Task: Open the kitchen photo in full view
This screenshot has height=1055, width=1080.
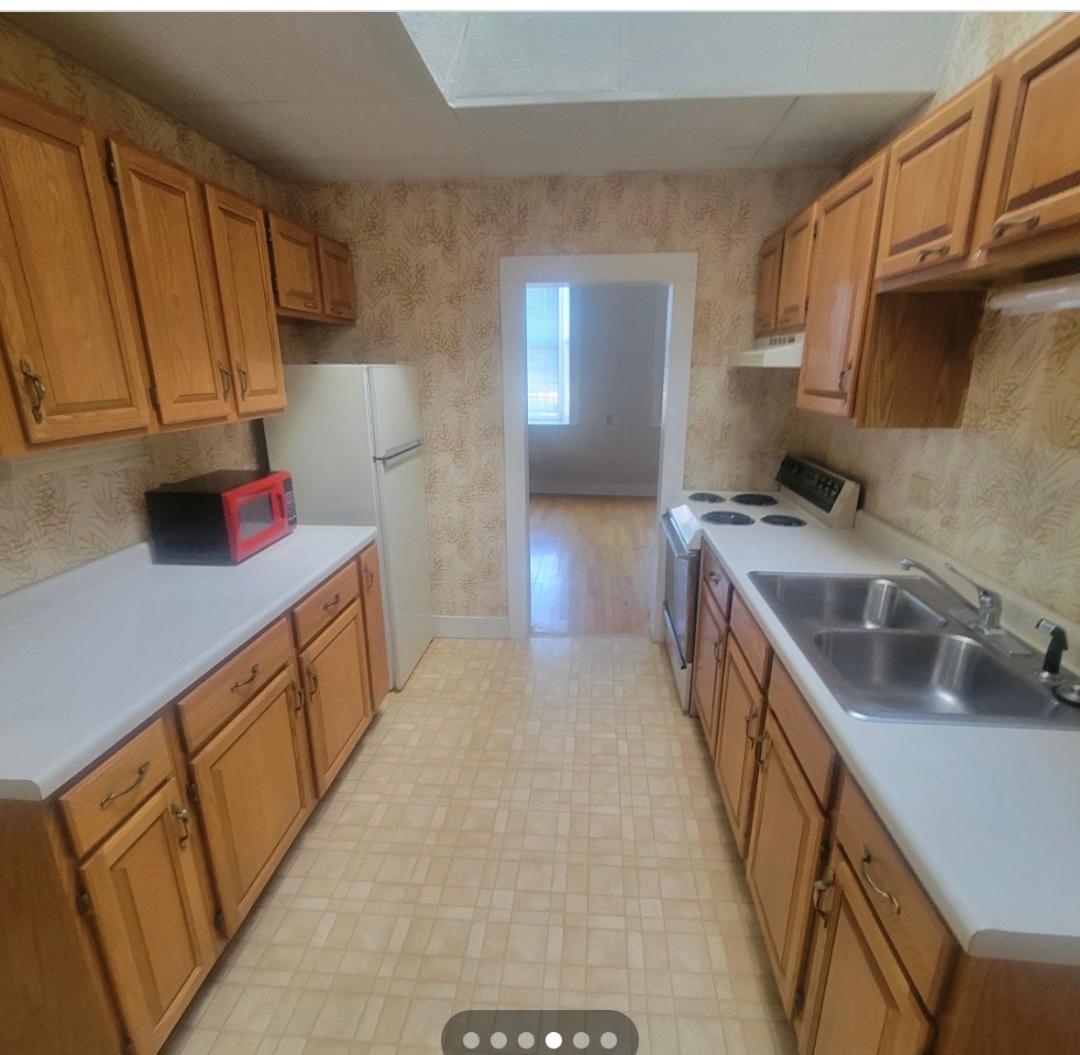Action: [540, 533]
